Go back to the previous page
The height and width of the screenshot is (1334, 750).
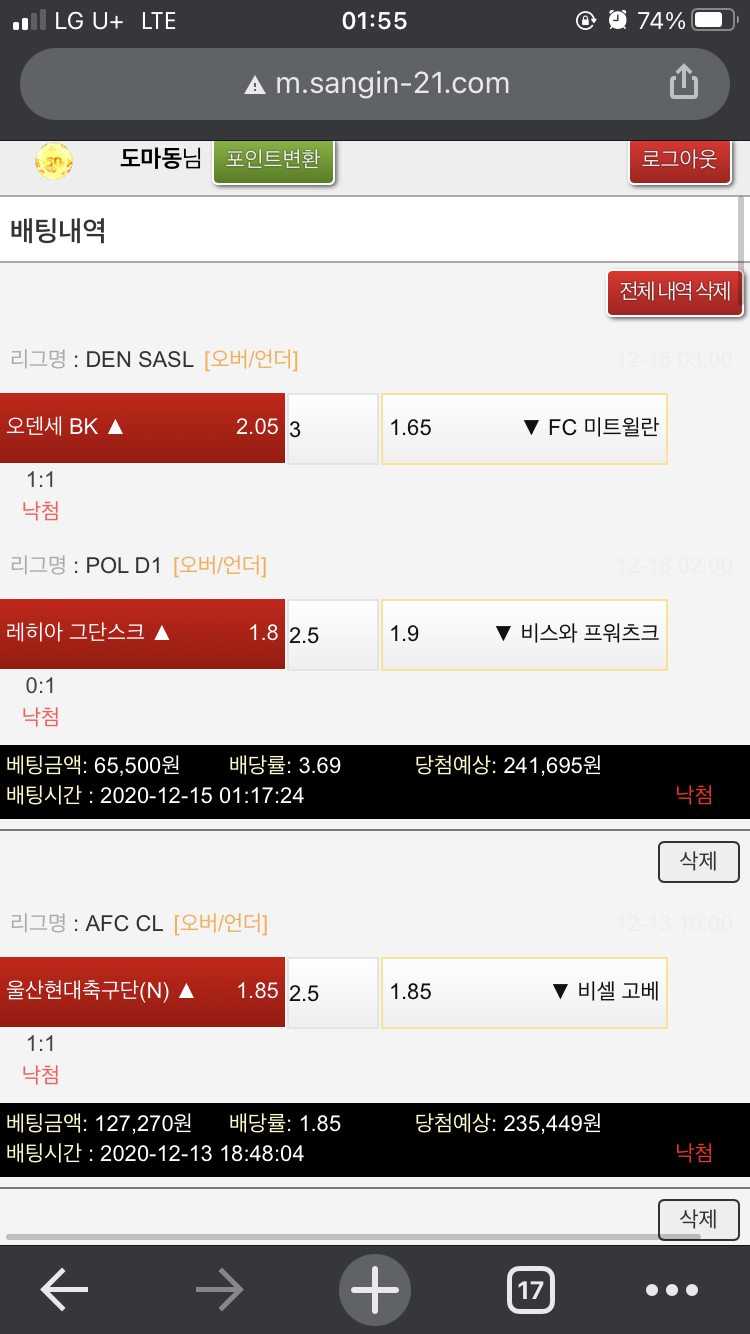[x=65, y=1290]
